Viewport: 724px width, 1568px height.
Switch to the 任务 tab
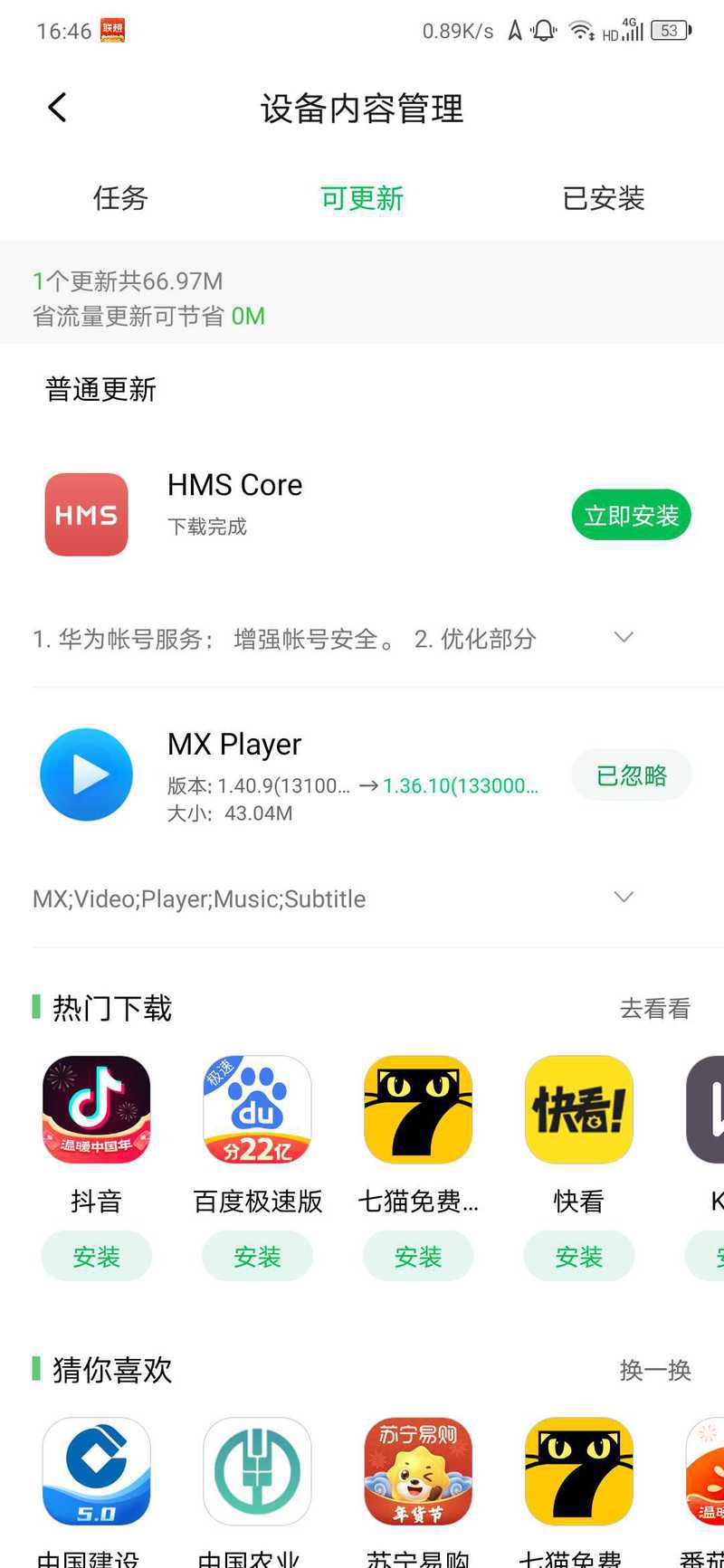119,198
